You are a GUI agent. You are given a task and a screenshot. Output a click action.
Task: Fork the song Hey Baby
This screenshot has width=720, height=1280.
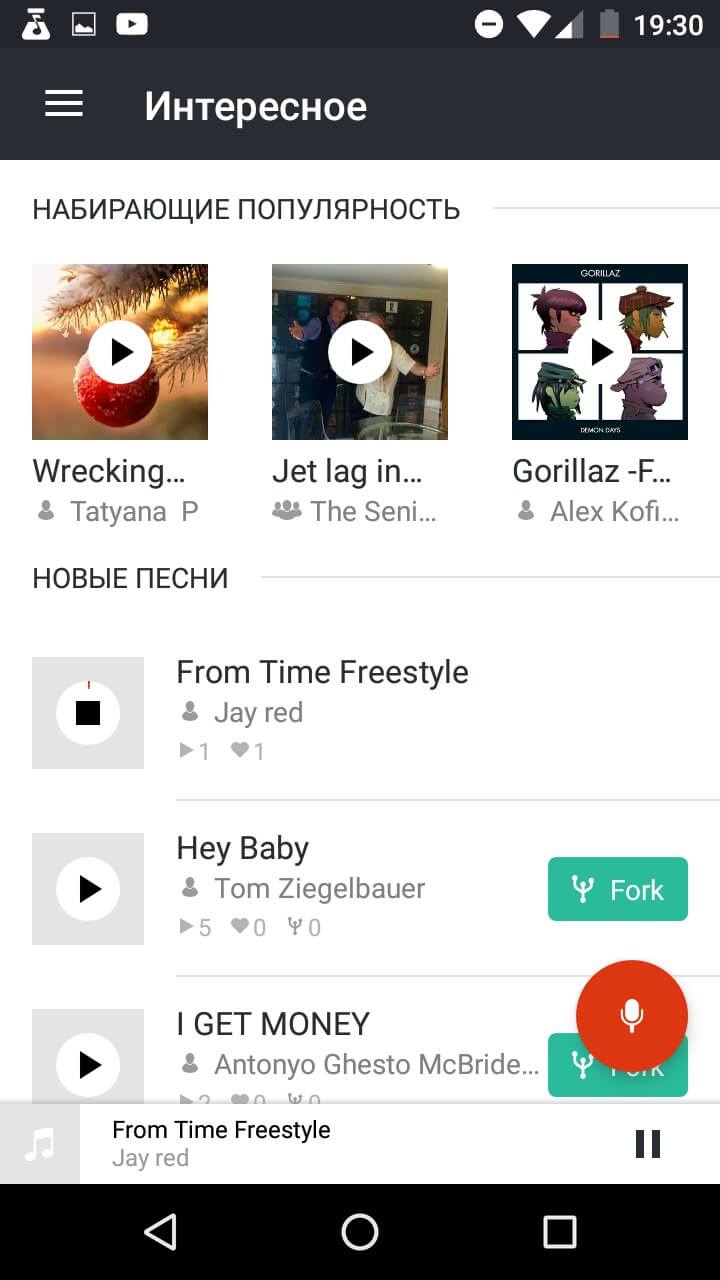pyautogui.click(x=617, y=889)
